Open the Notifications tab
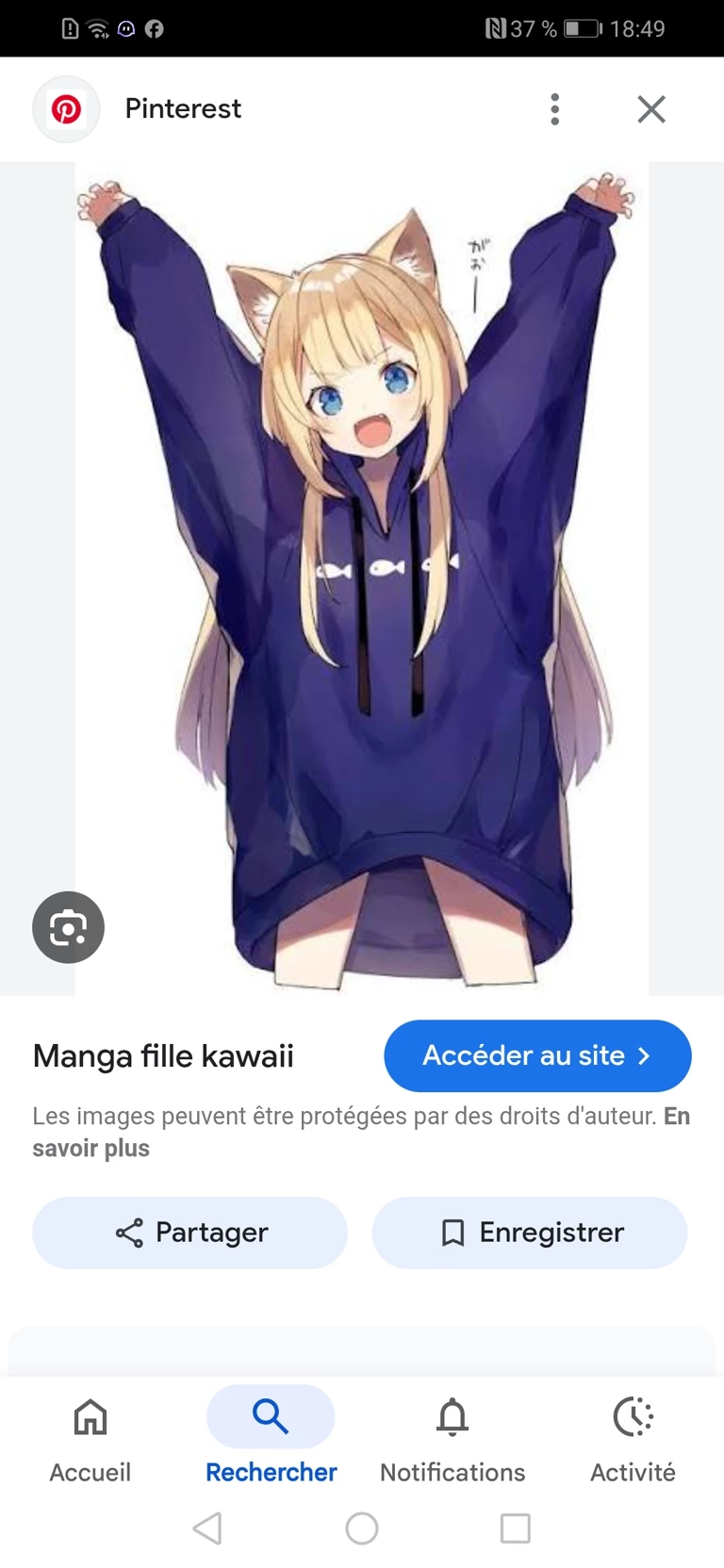The width and height of the screenshot is (724, 1568). tap(452, 1438)
